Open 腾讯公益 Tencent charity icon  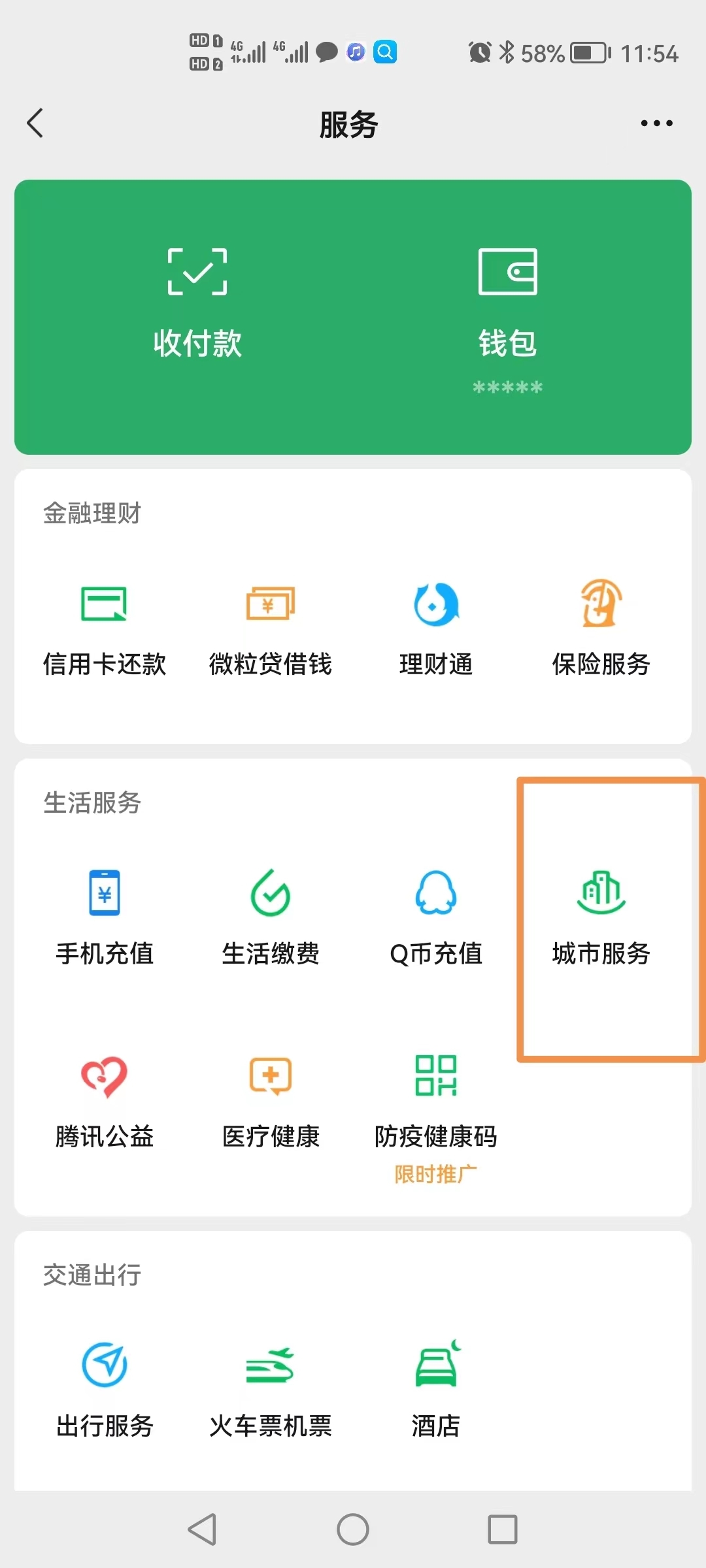pyautogui.click(x=105, y=1098)
